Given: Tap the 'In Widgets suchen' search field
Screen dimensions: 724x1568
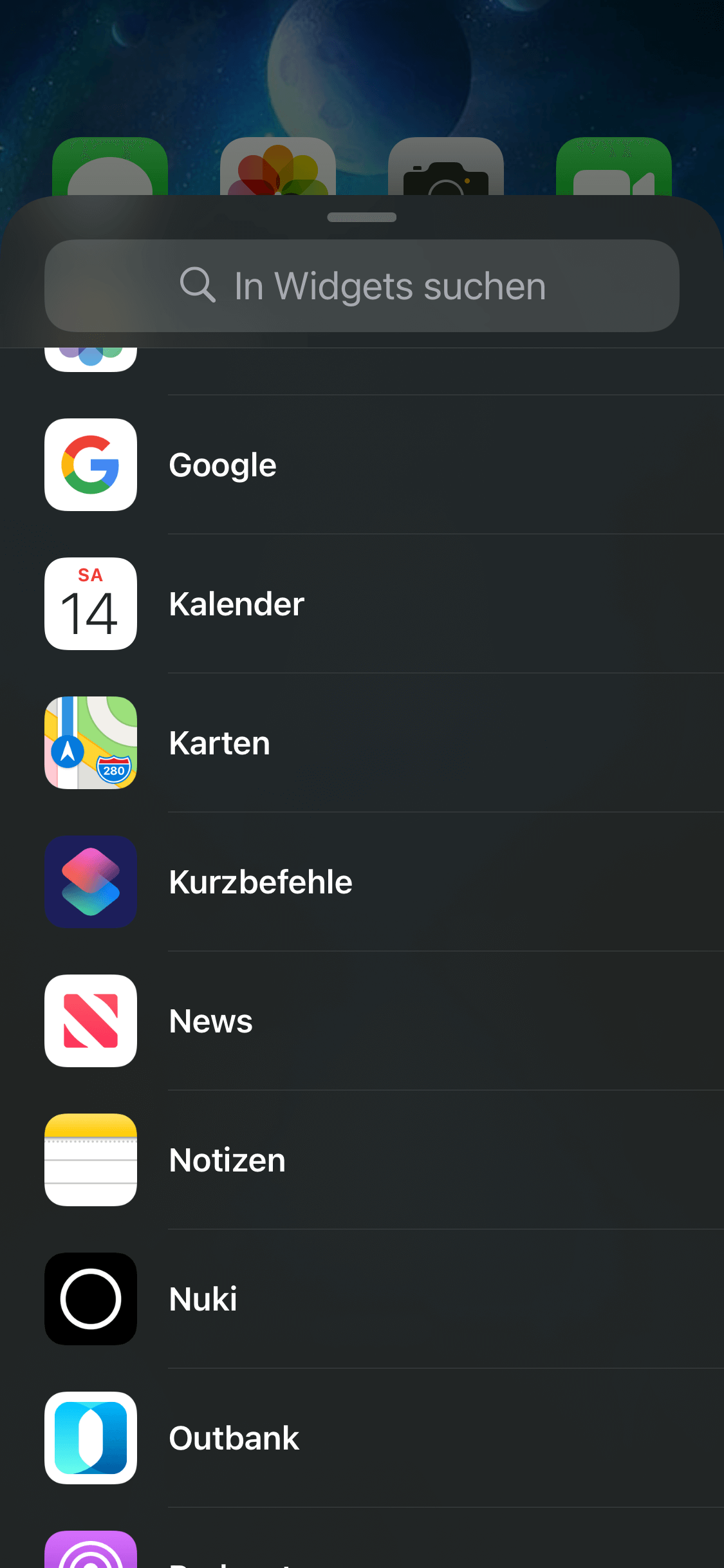Looking at the screenshot, I should point(362,286).
